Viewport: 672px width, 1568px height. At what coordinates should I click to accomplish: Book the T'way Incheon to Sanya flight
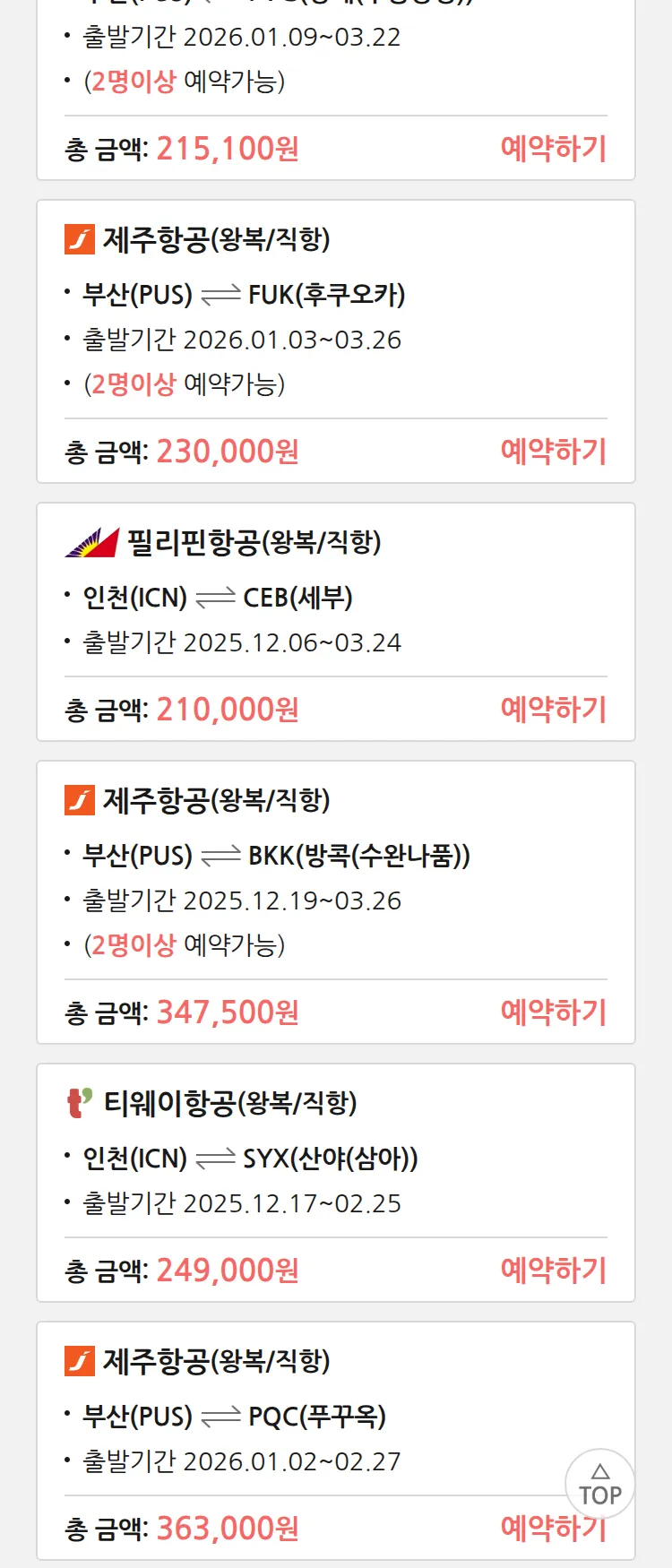tap(553, 1270)
